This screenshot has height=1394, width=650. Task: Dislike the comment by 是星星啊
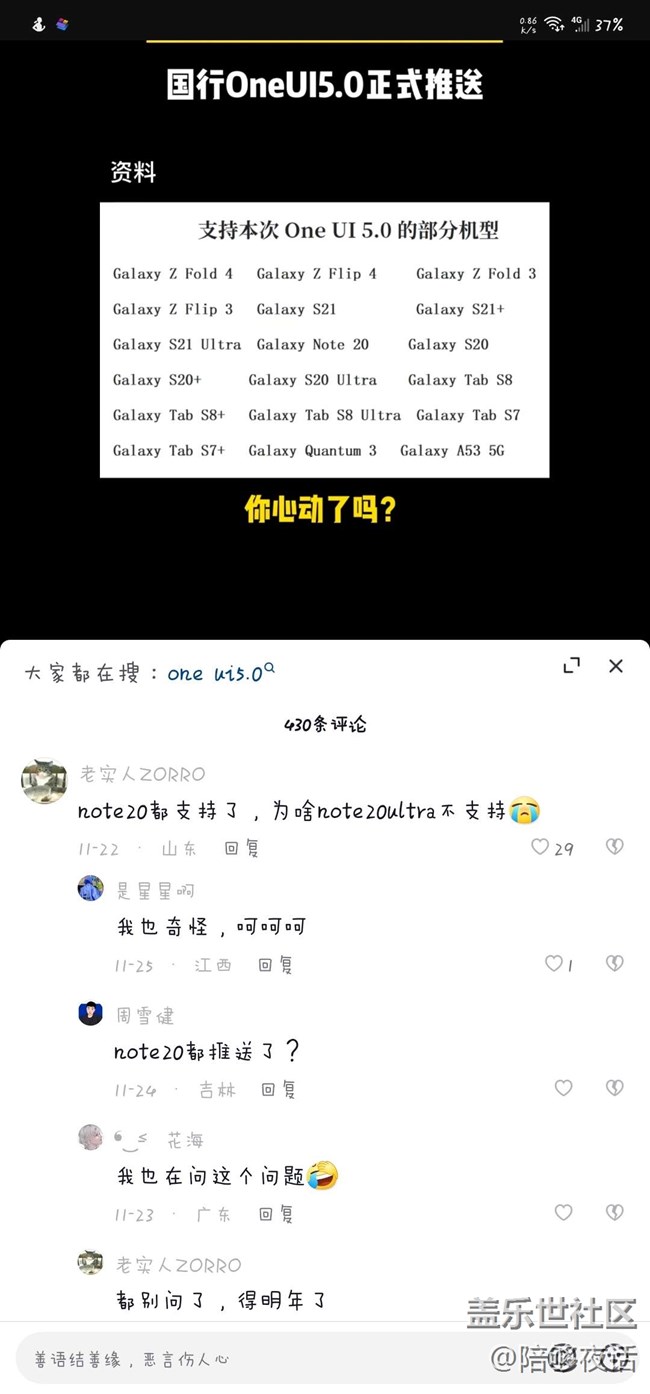click(x=614, y=964)
